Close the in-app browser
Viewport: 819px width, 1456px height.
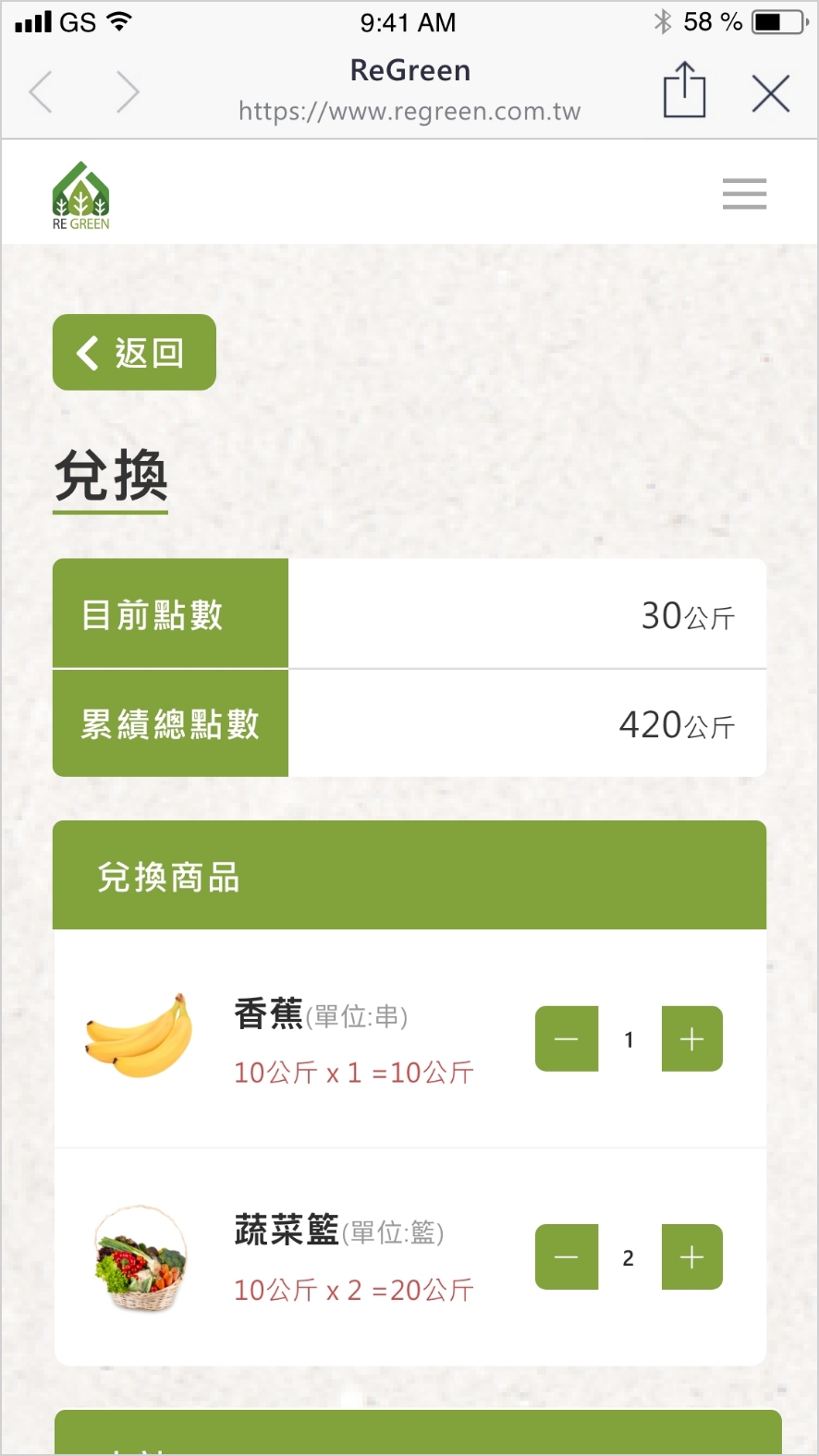coord(770,93)
